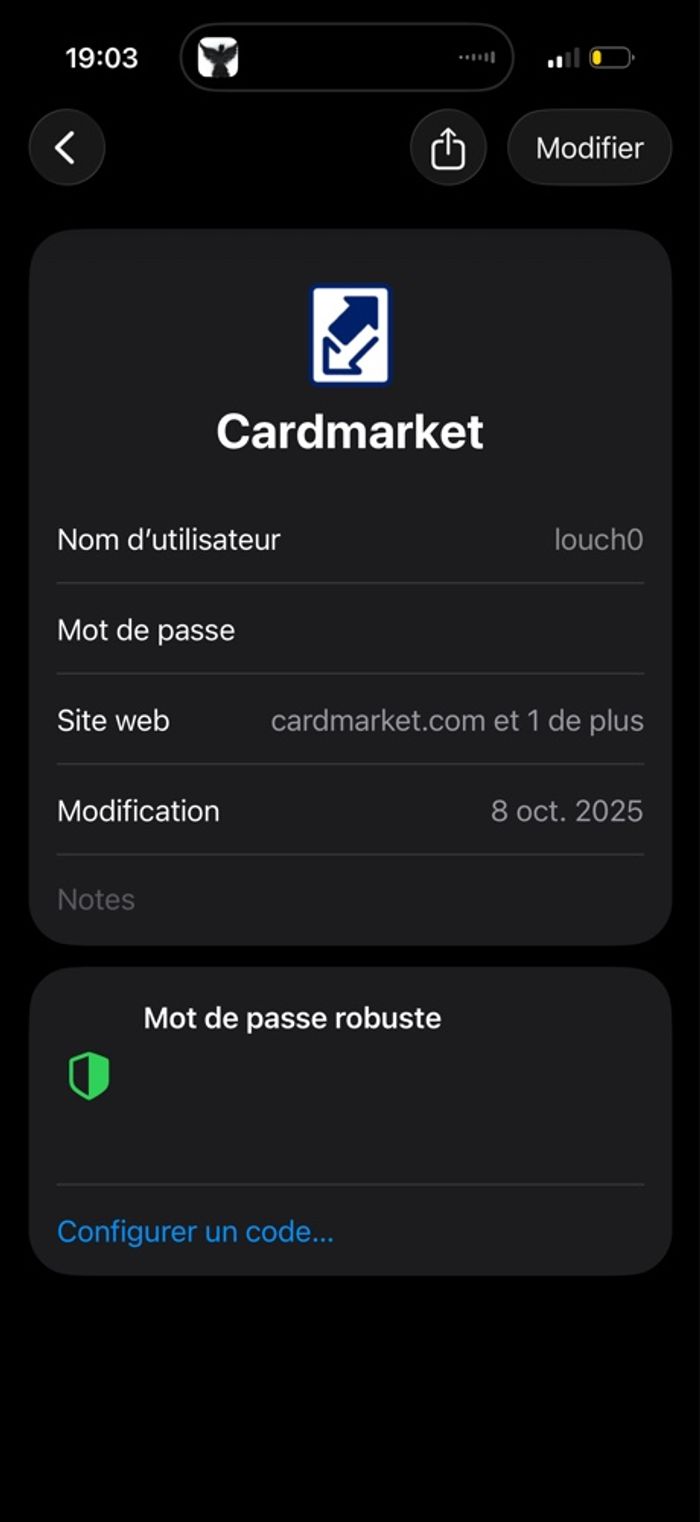Tap Configurer un code link
The width and height of the screenshot is (700, 1522).
tap(196, 1231)
